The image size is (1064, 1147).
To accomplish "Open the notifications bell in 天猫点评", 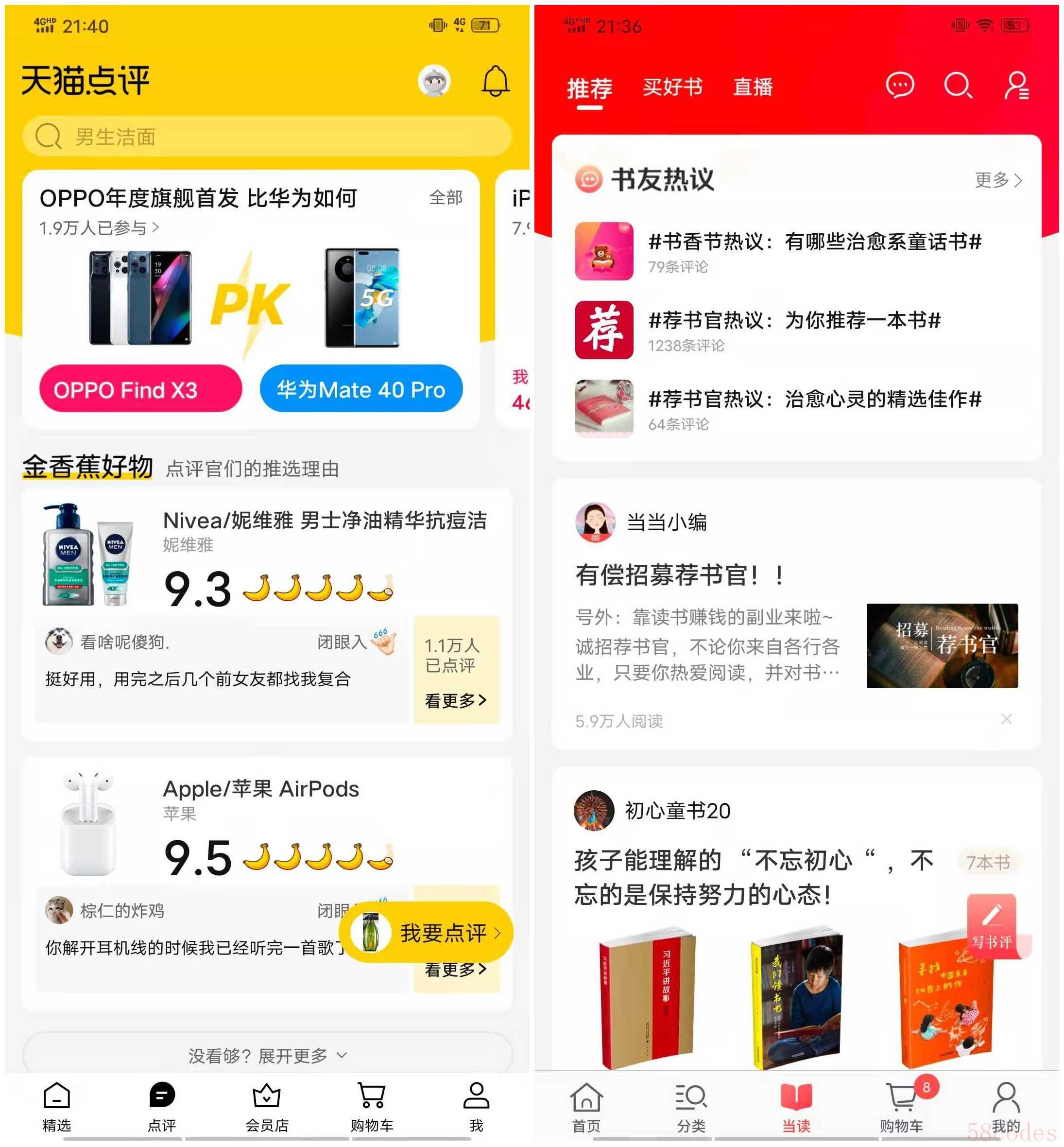I will [x=495, y=81].
